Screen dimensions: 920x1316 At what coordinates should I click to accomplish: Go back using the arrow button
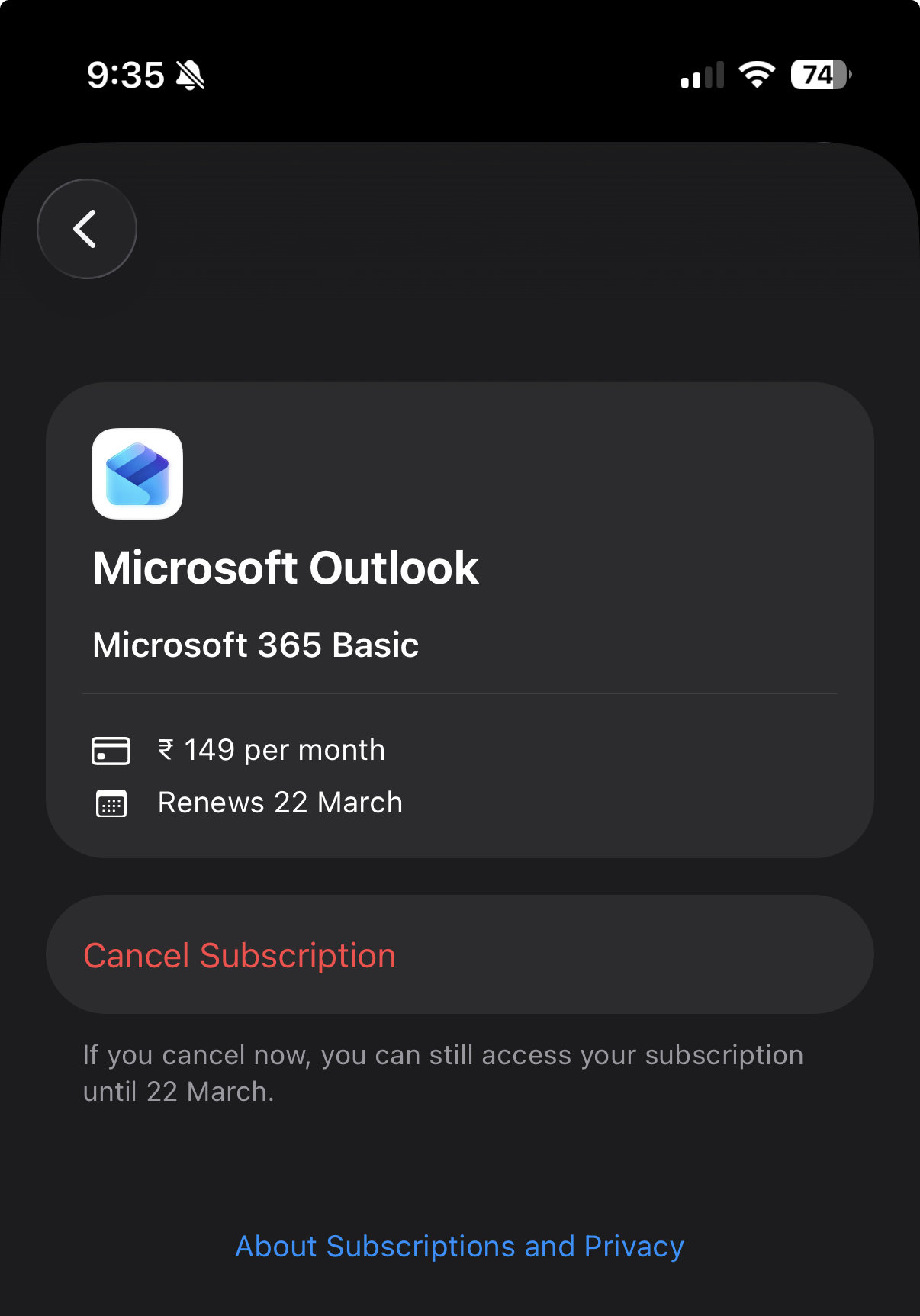tap(86, 229)
